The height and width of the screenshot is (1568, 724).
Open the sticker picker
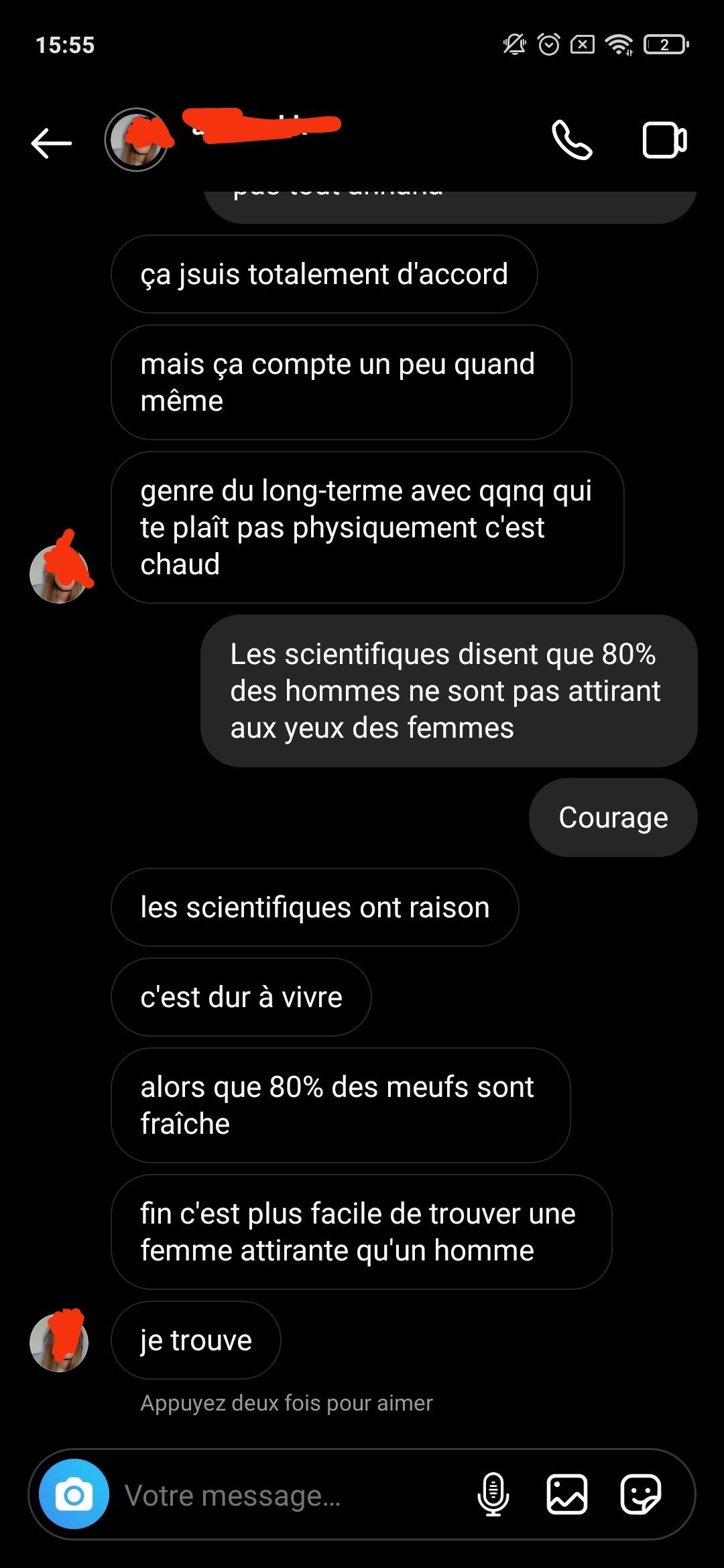[x=641, y=1494]
